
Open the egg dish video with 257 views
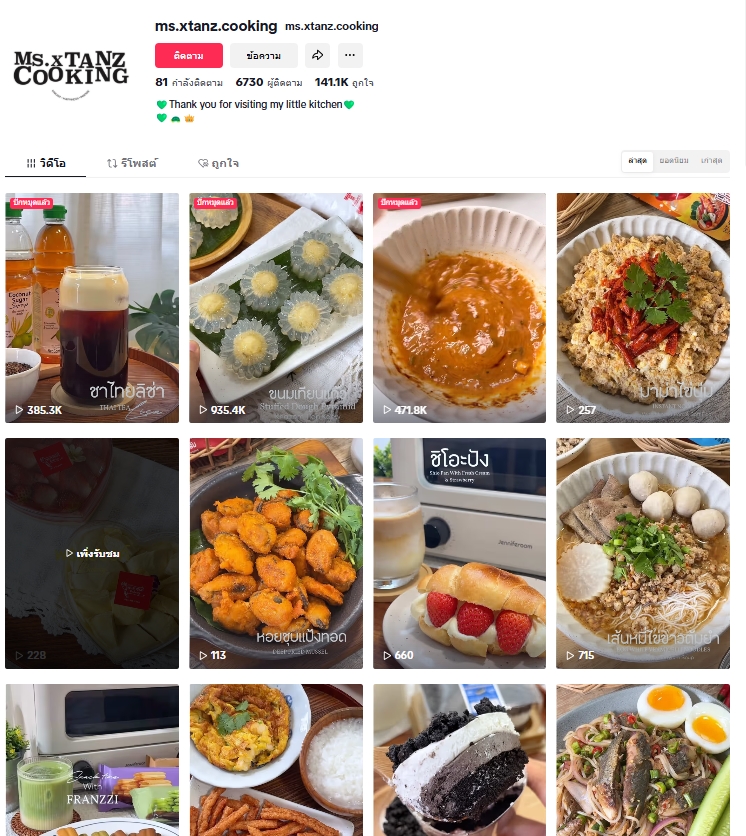[643, 307]
